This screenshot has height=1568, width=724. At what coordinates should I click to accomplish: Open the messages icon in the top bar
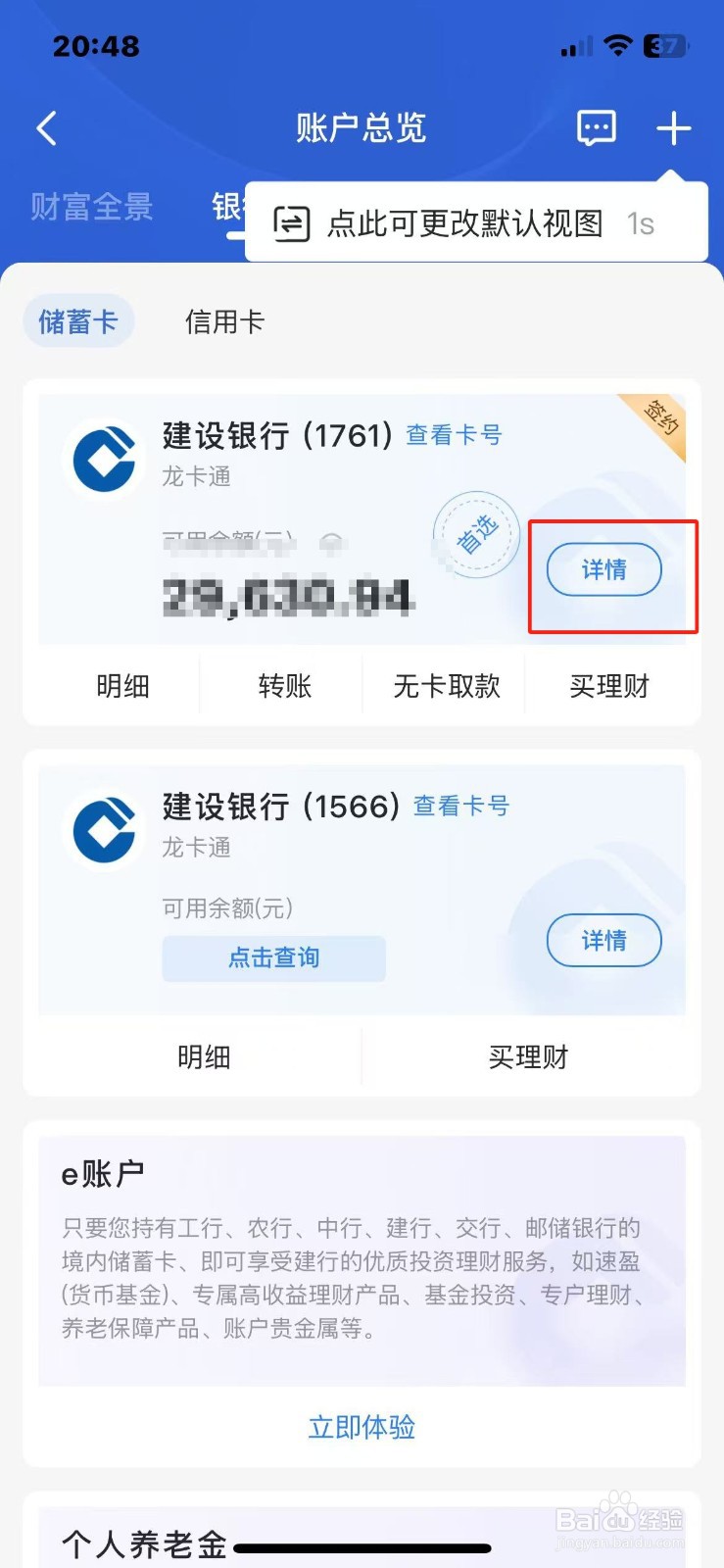coord(596,127)
